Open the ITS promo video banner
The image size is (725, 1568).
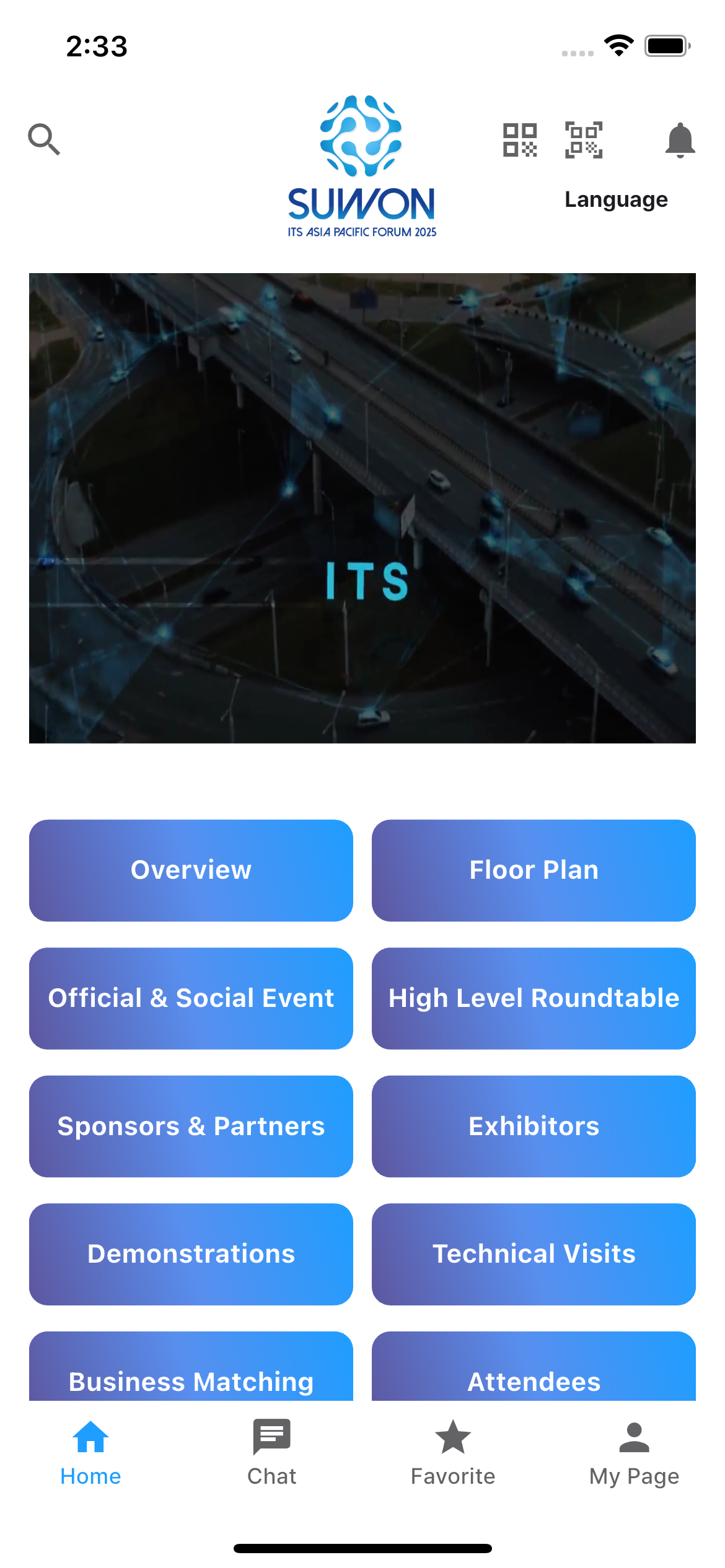tap(362, 508)
